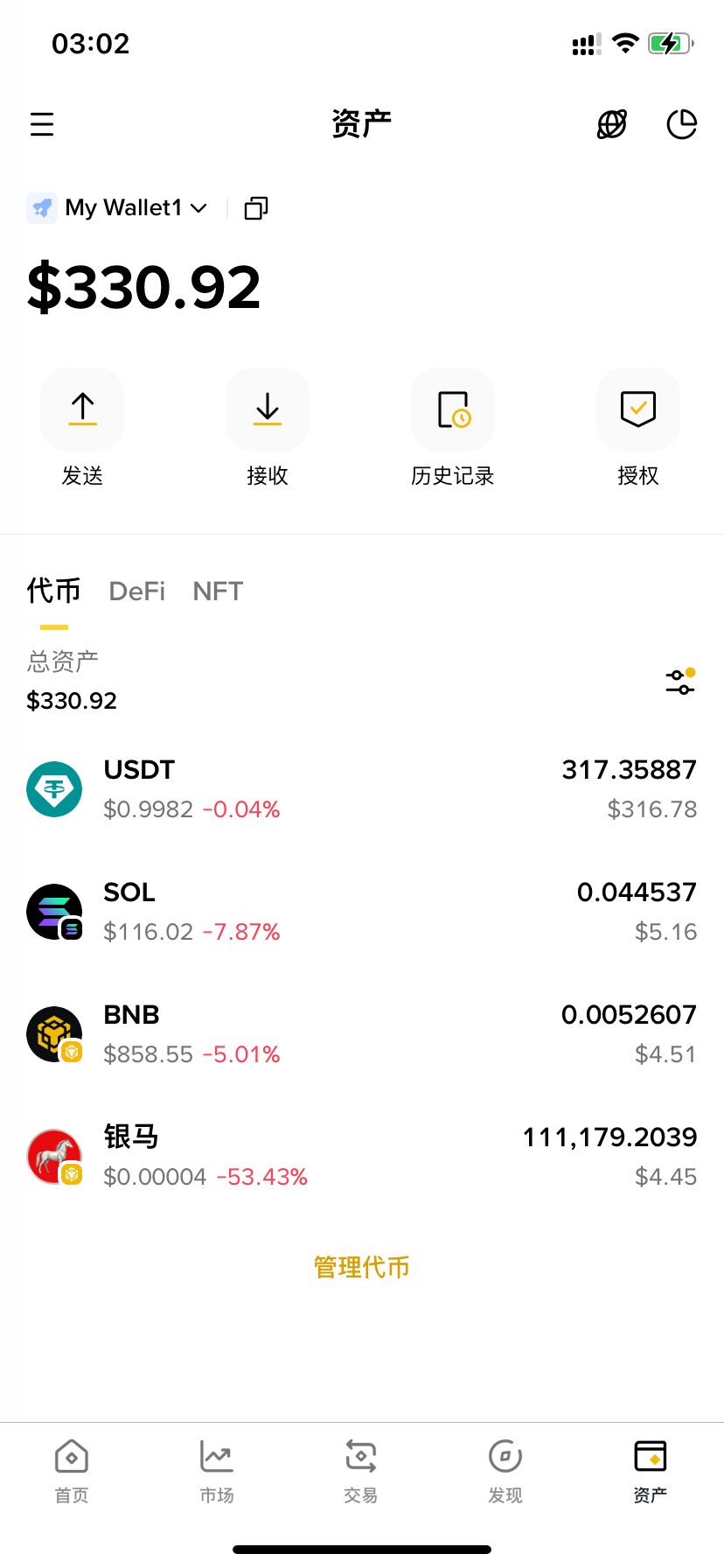The height and width of the screenshot is (1568, 724).
Task: Switch to the 市场 market tab
Action: click(x=217, y=1472)
